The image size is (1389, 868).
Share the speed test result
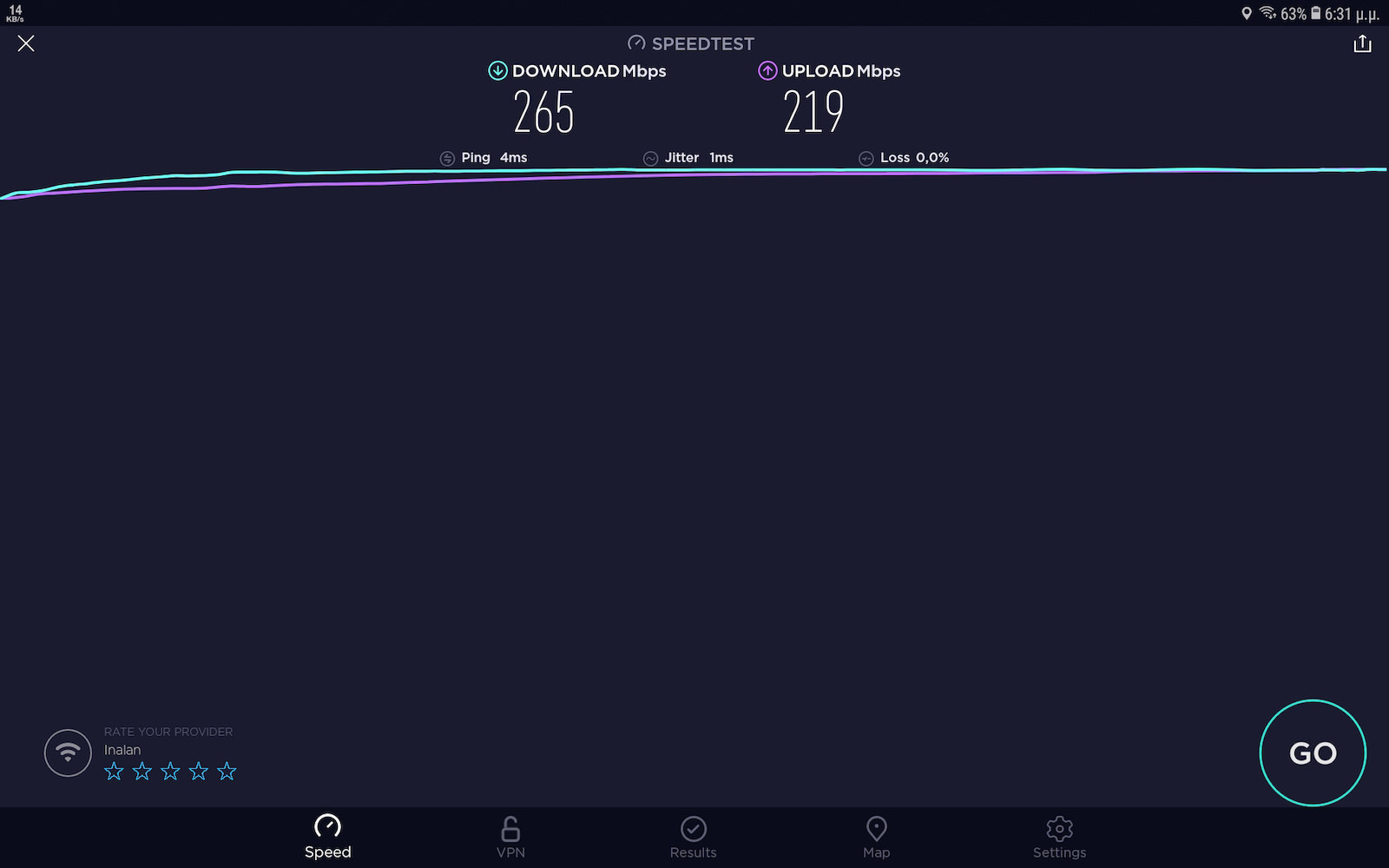click(x=1362, y=43)
